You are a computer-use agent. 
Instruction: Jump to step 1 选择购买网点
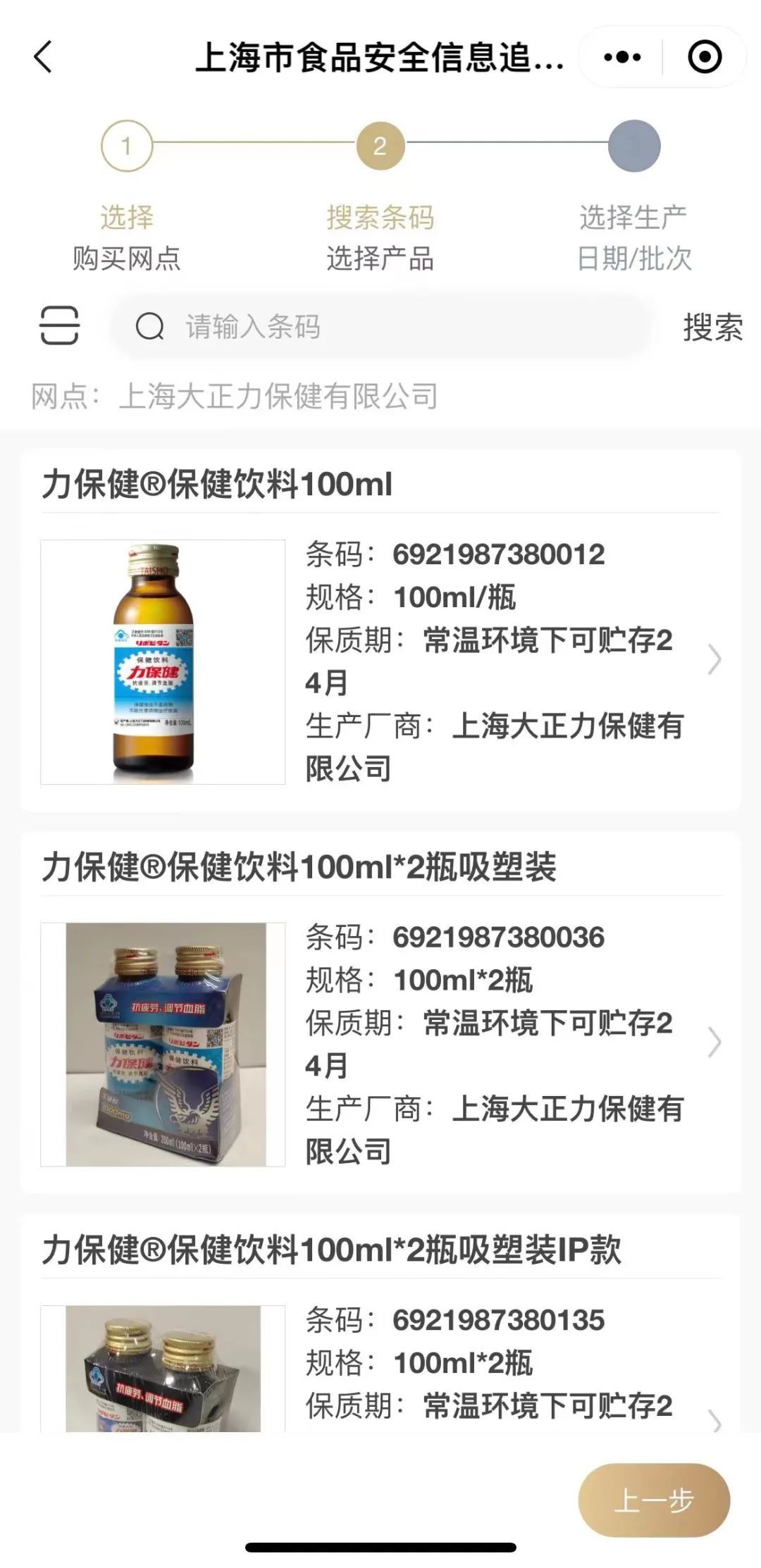[x=127, y=147]
